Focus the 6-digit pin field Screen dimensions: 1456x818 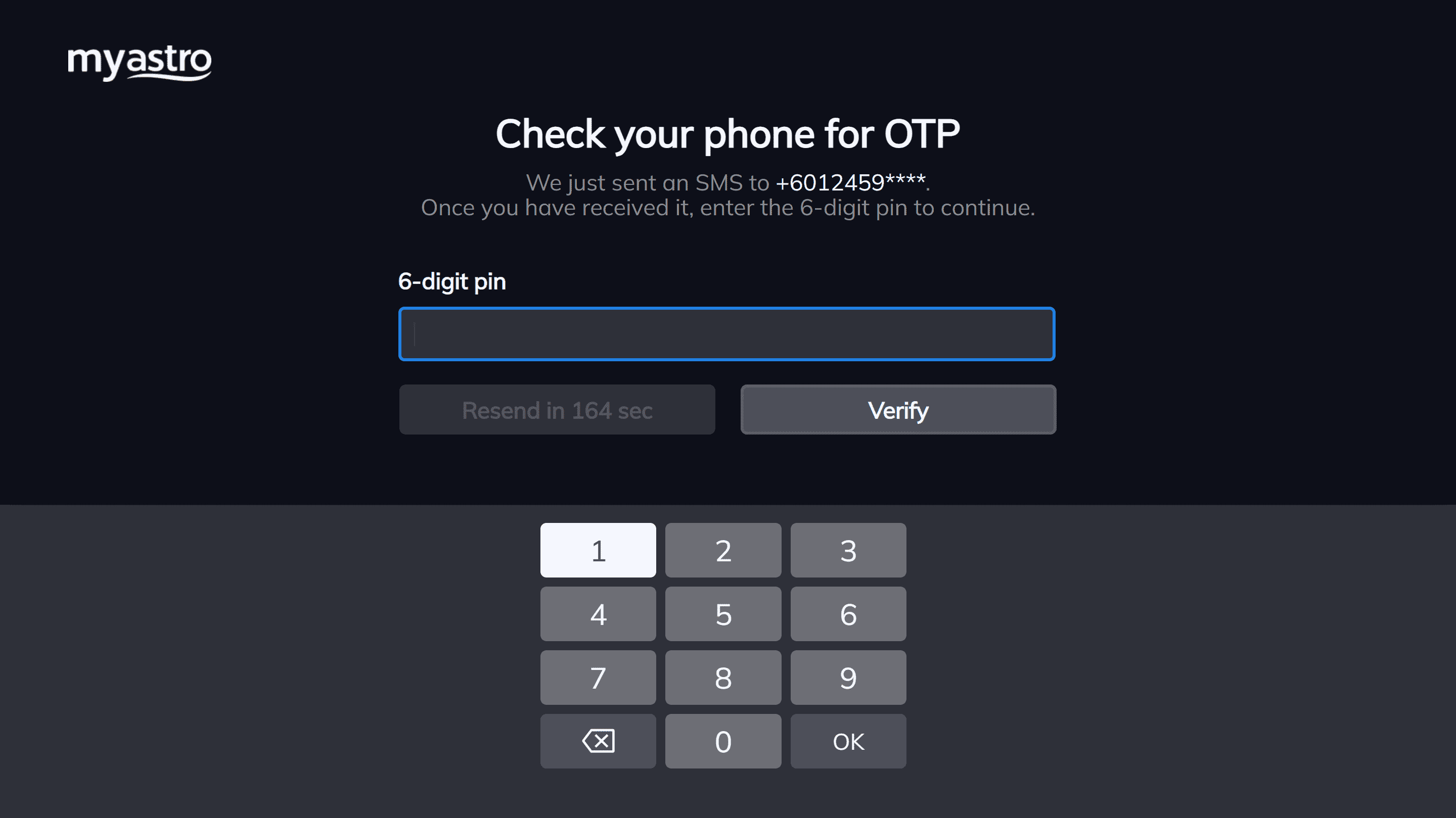click(726, 334)
